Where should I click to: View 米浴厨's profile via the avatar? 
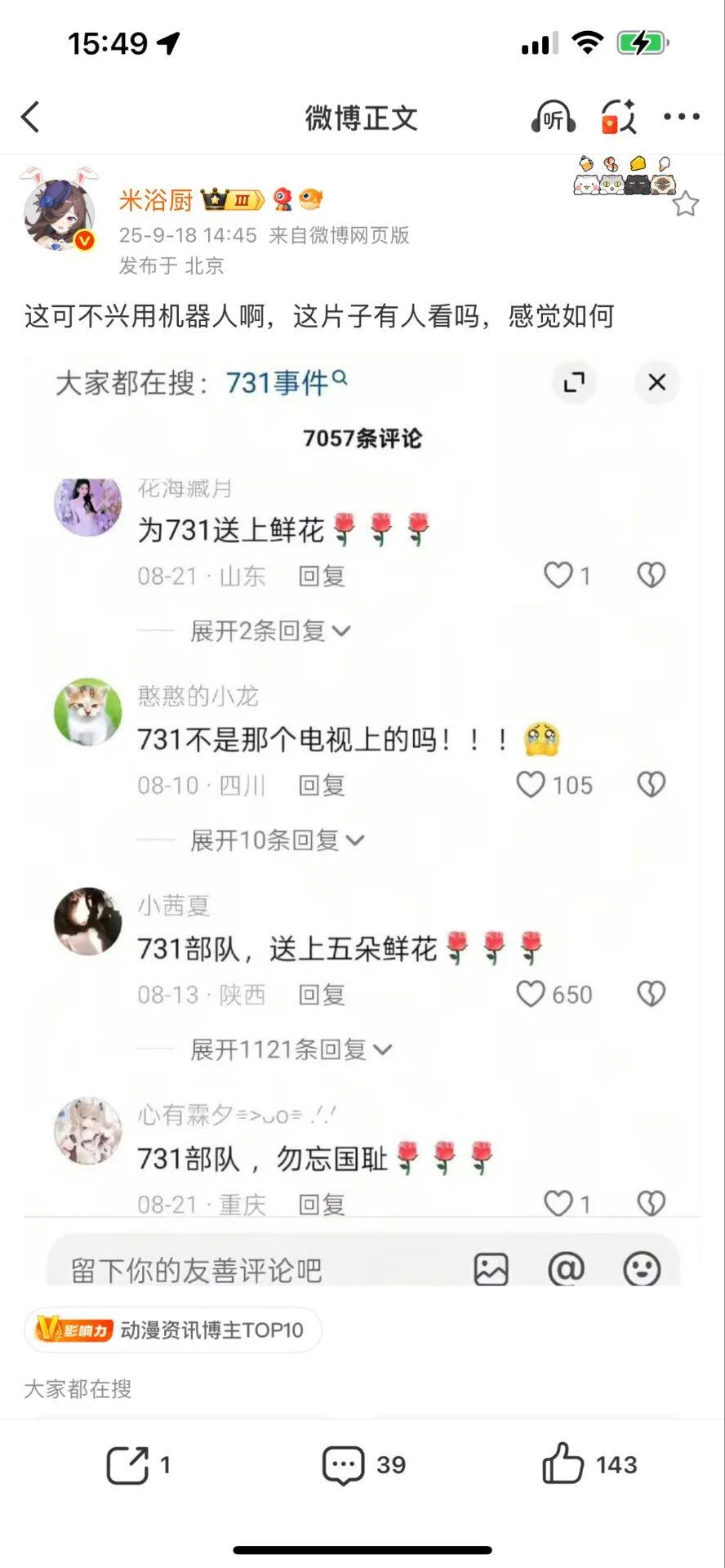(59, 215)
